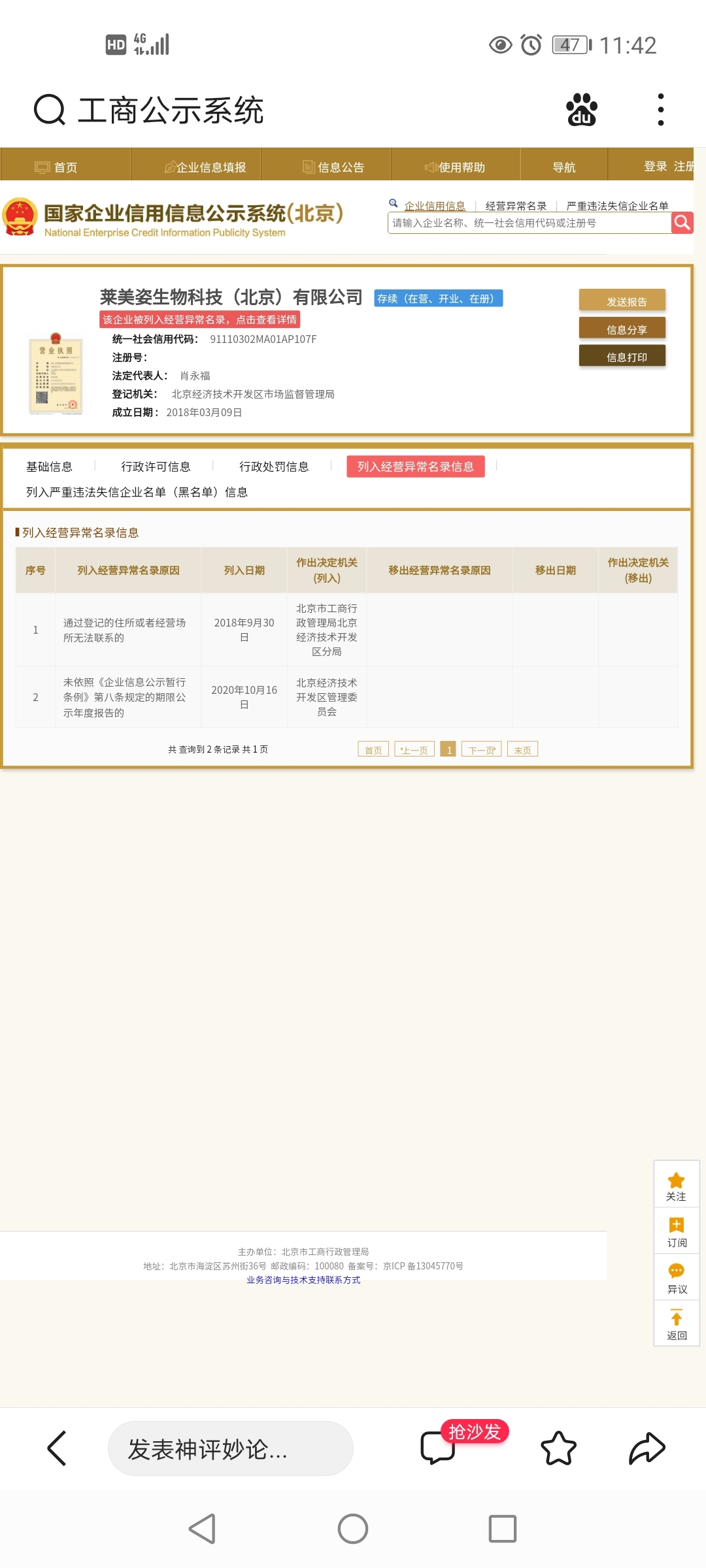This screenshot has height=1568, width=706.
Task: Open 信息公告 section
Action: (x=333, y=167)
